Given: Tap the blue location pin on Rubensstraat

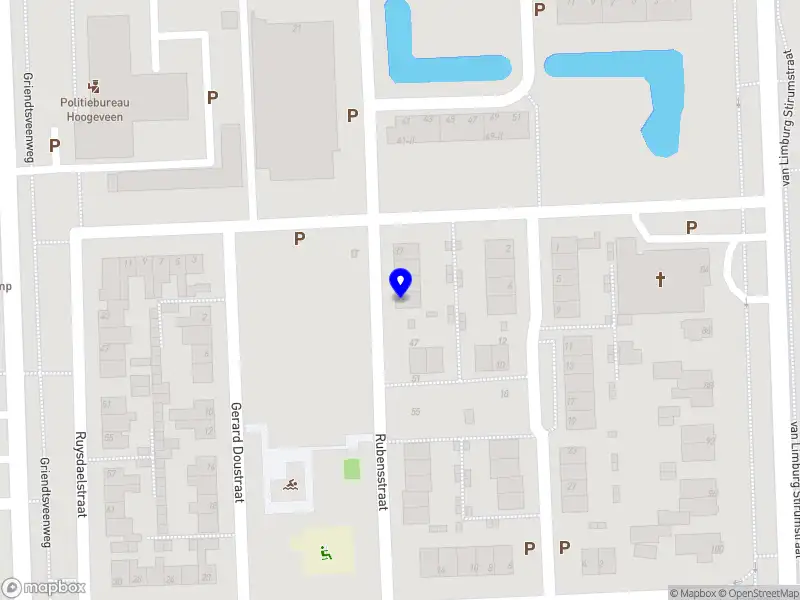Looking at the screenshot, I should point(400,283).
